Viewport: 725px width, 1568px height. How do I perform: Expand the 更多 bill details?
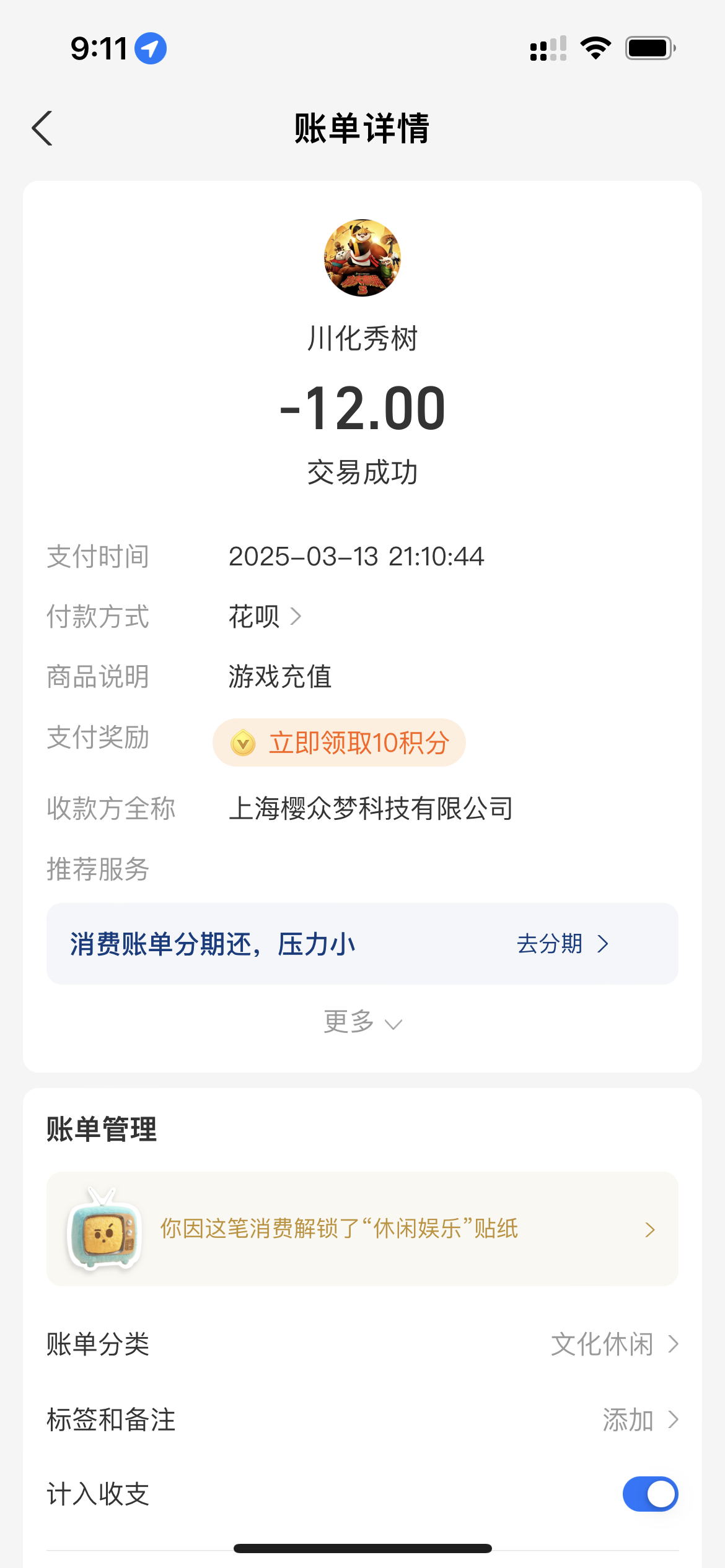tap(362, 1022)
